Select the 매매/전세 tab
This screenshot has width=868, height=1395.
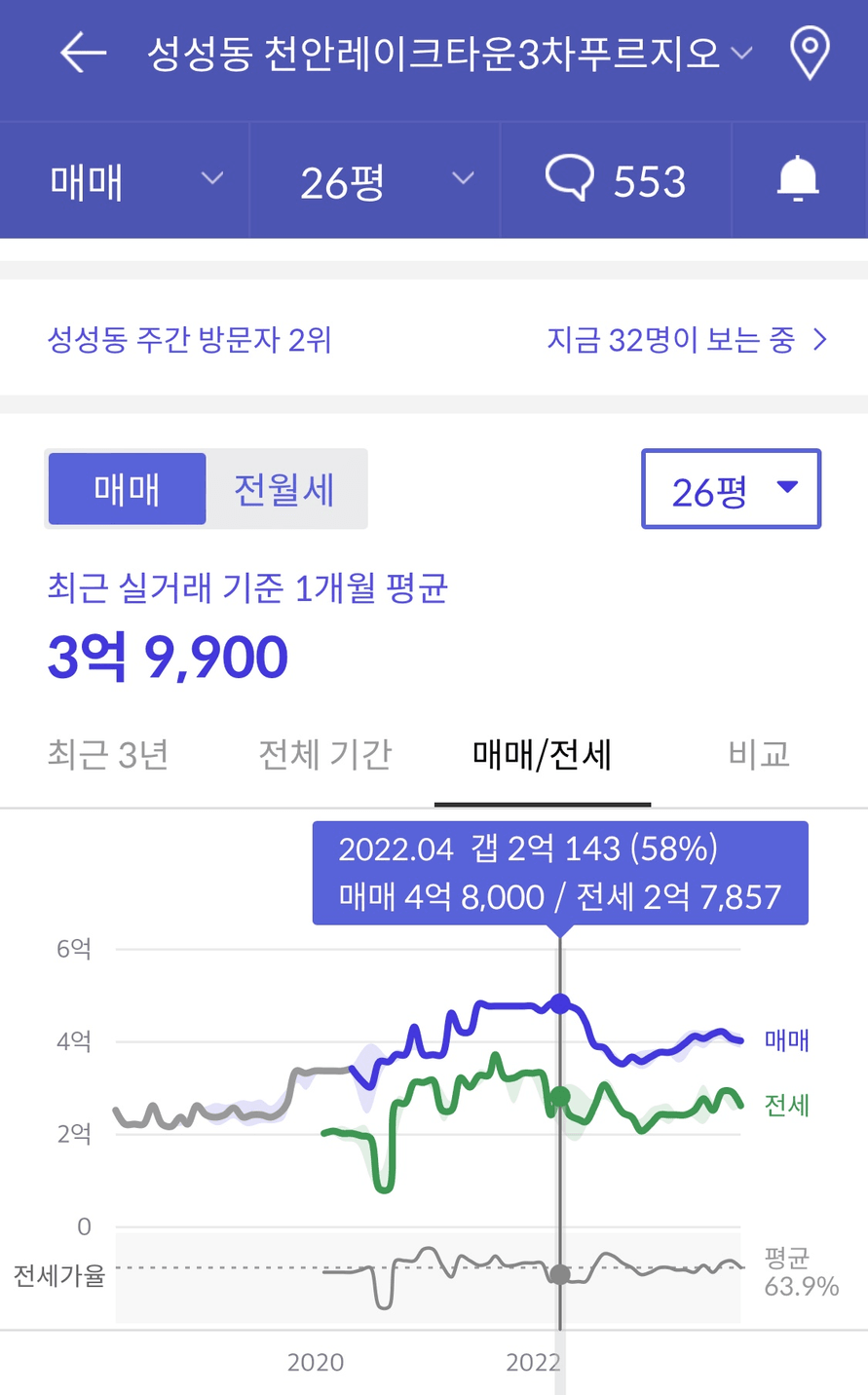pyautogui.click(x=543, y=755)
